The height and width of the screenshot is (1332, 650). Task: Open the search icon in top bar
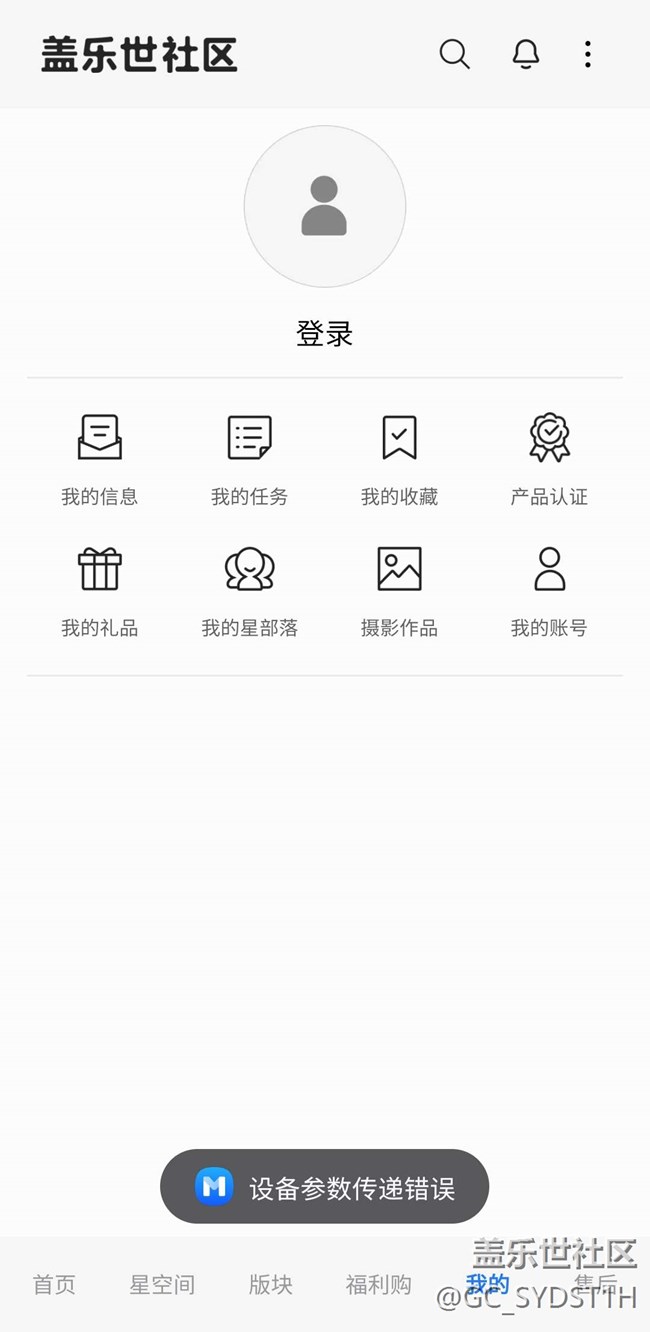454,54
